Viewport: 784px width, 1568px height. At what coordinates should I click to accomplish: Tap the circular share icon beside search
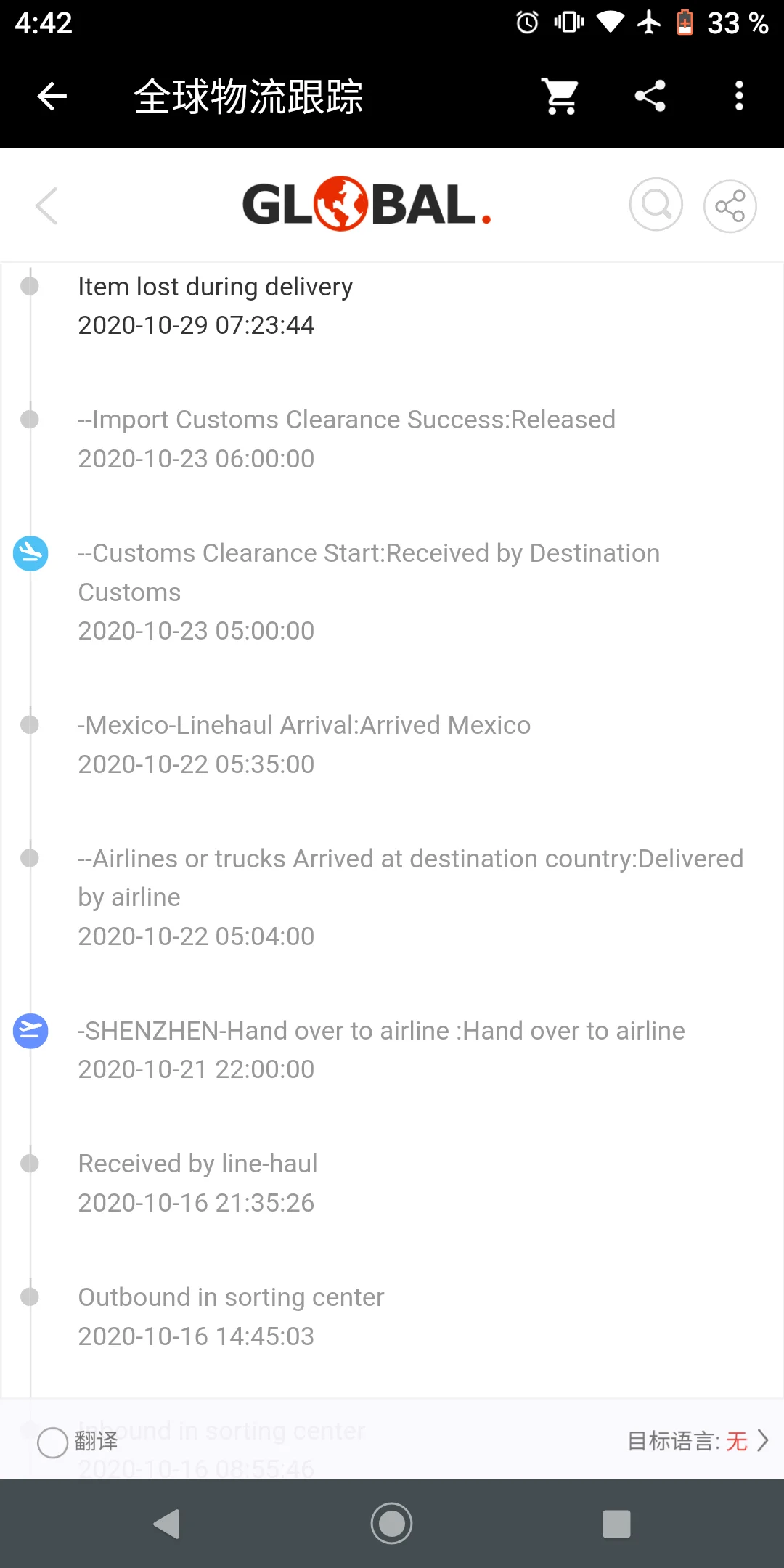[x=730, y=206]
